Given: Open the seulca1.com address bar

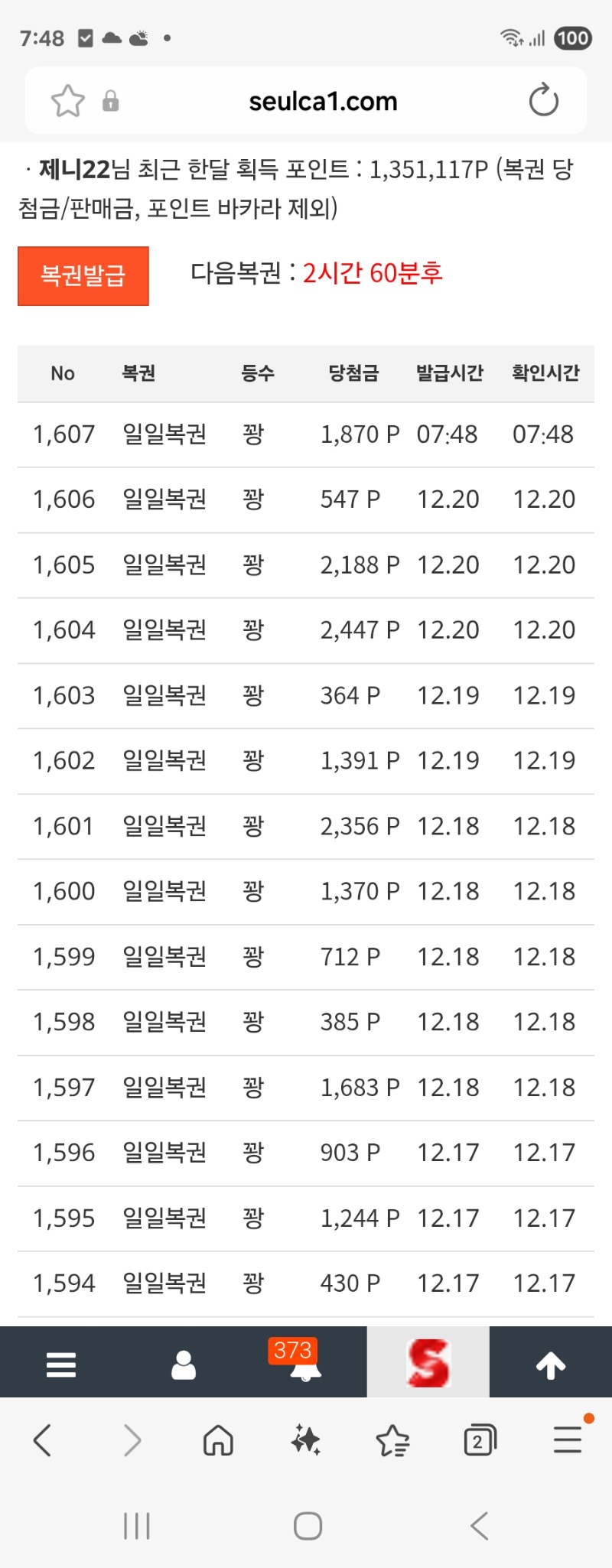Looking at the screenshot, I should pos(323,101).
